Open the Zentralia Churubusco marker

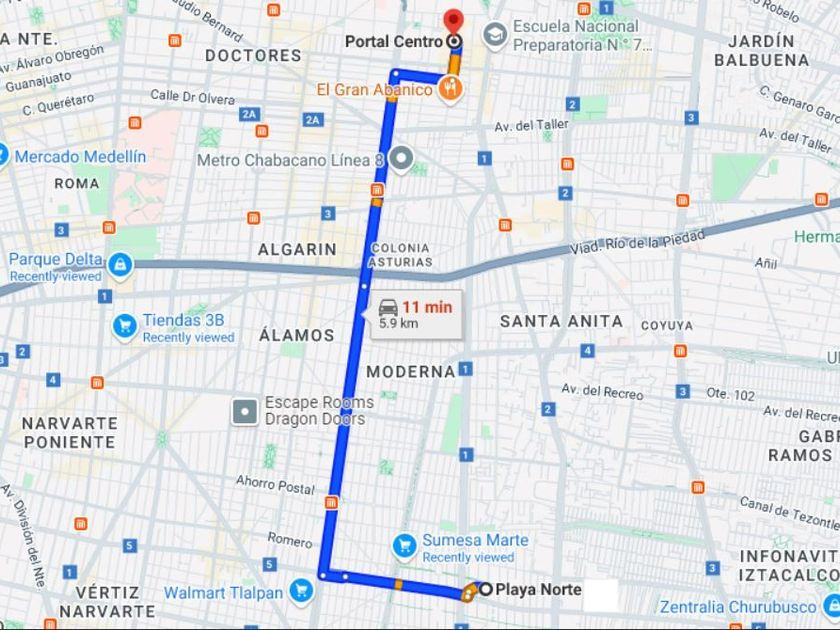click(832, 606)
